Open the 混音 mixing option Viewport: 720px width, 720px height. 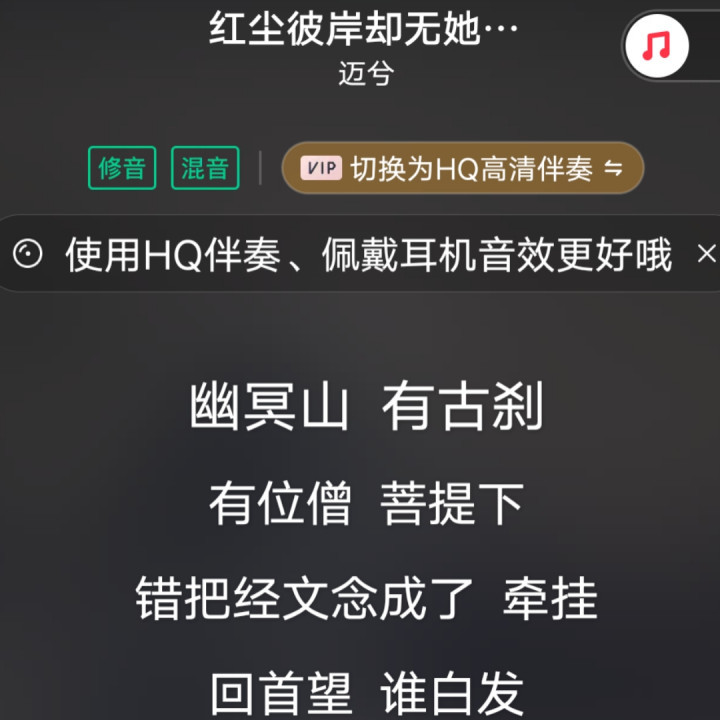coord(205,168)
